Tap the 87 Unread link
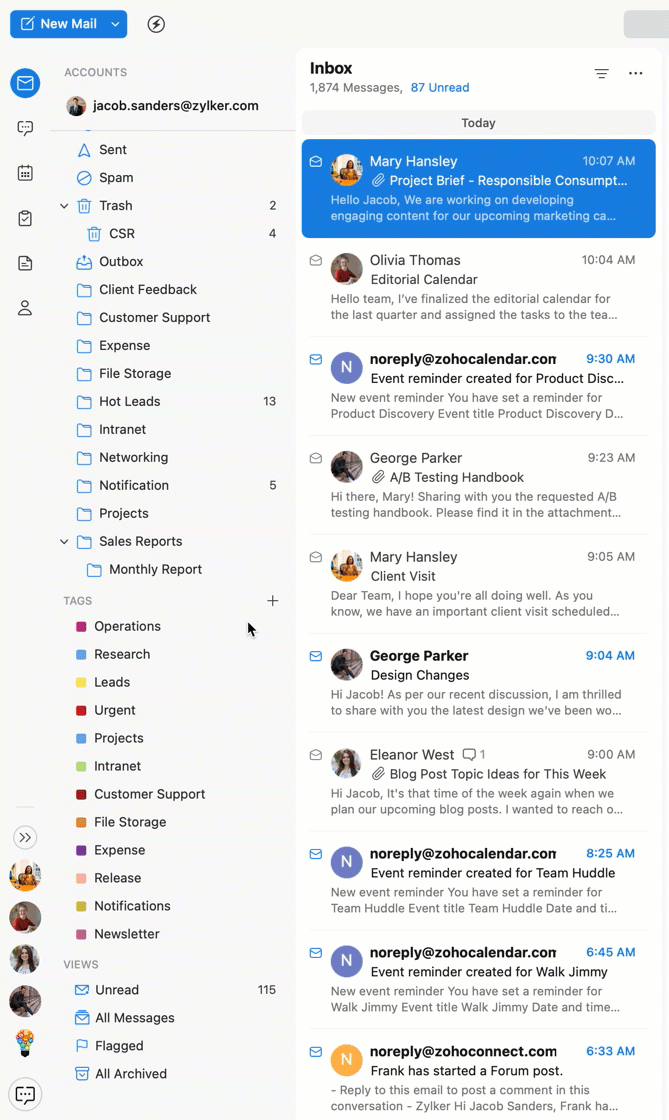Screen dimensions: 669x1120 pyautogui.click(x=439, y=88)
